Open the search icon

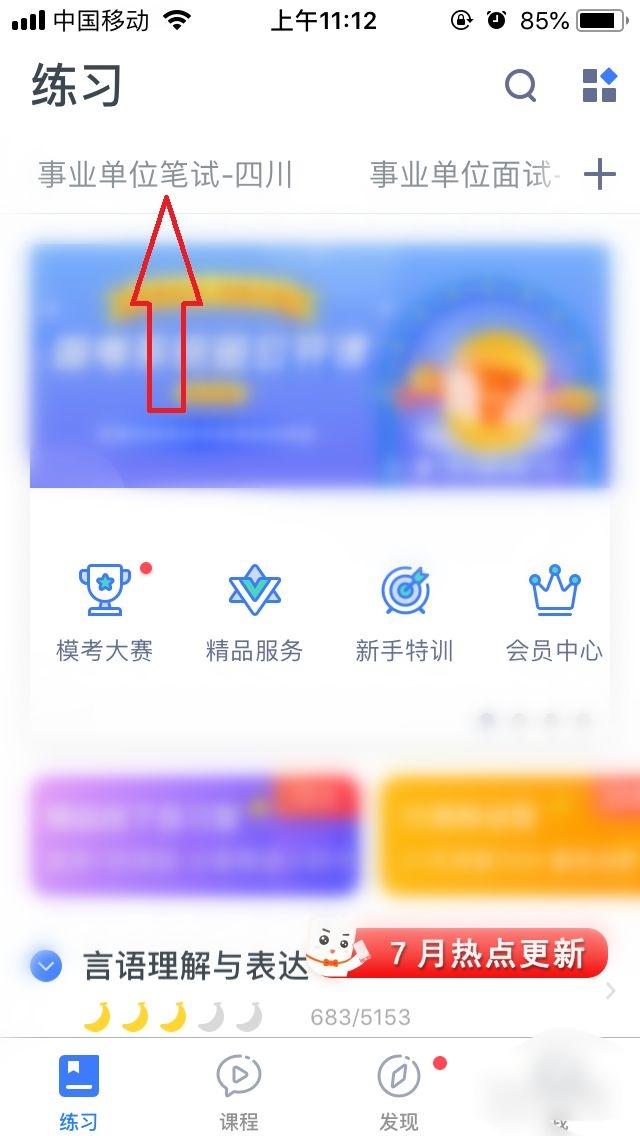point(520,86)
